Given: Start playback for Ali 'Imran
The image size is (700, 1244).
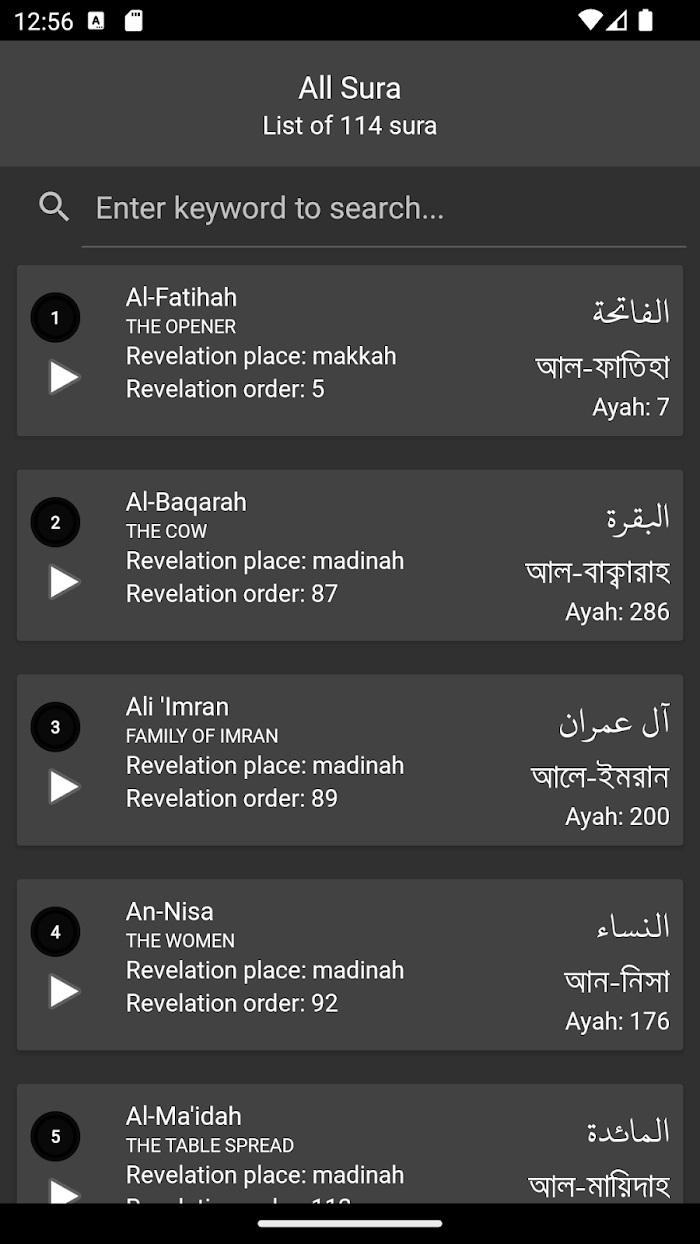Looking at the screenshot, I should tap(64, 787).
